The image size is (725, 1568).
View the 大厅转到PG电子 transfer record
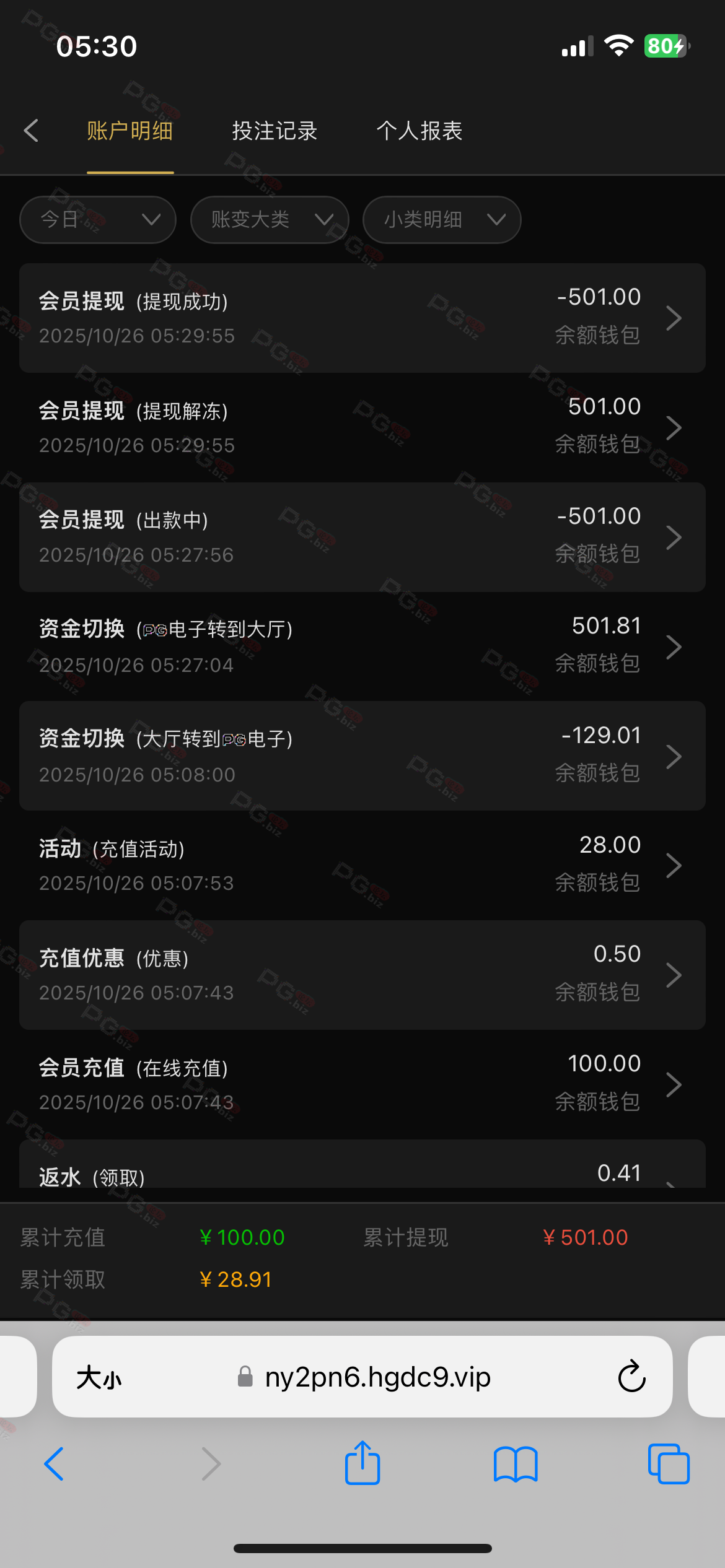[x=362, y=756]
